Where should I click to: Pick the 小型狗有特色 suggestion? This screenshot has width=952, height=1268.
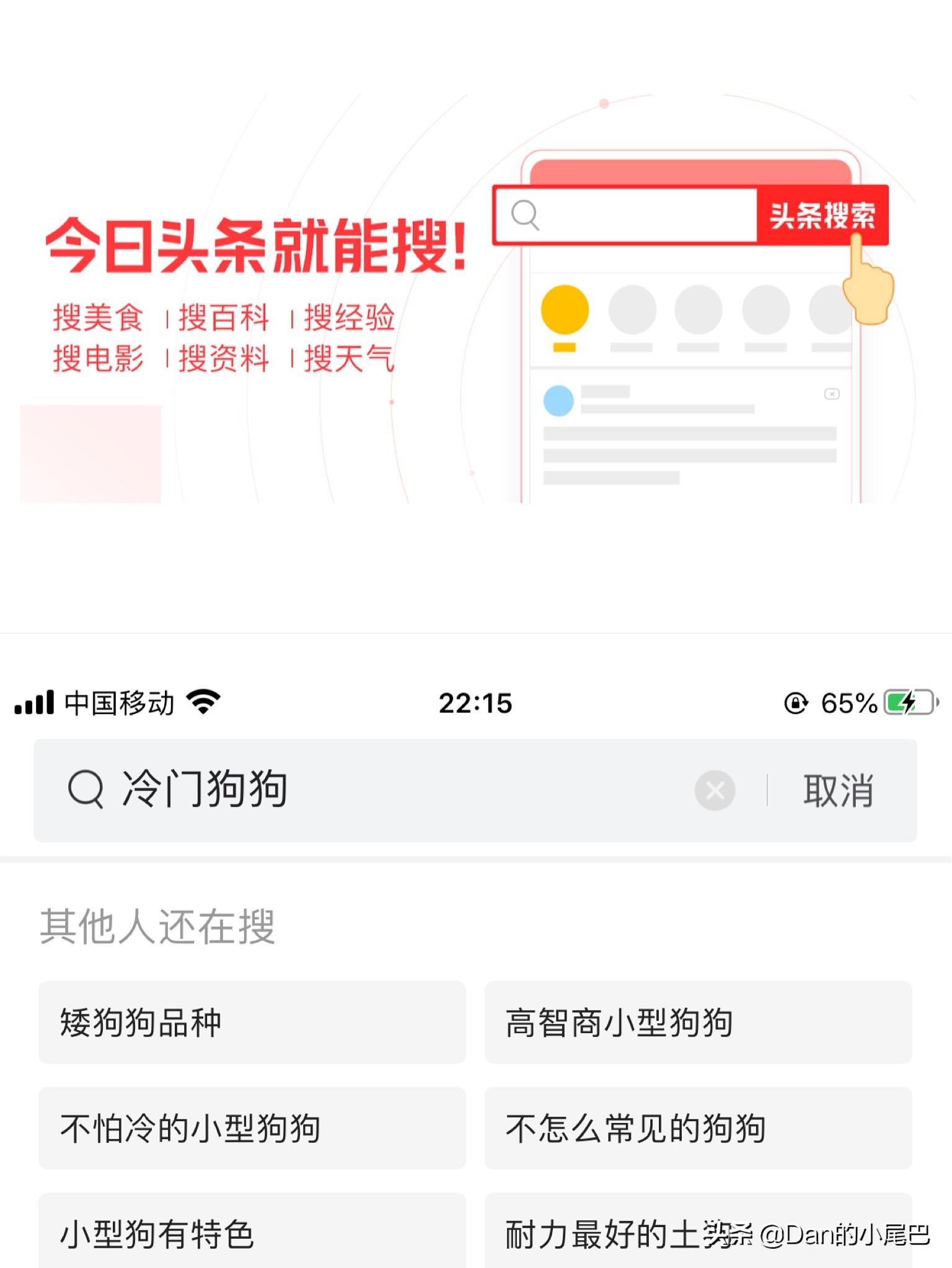click(252, 1233)
